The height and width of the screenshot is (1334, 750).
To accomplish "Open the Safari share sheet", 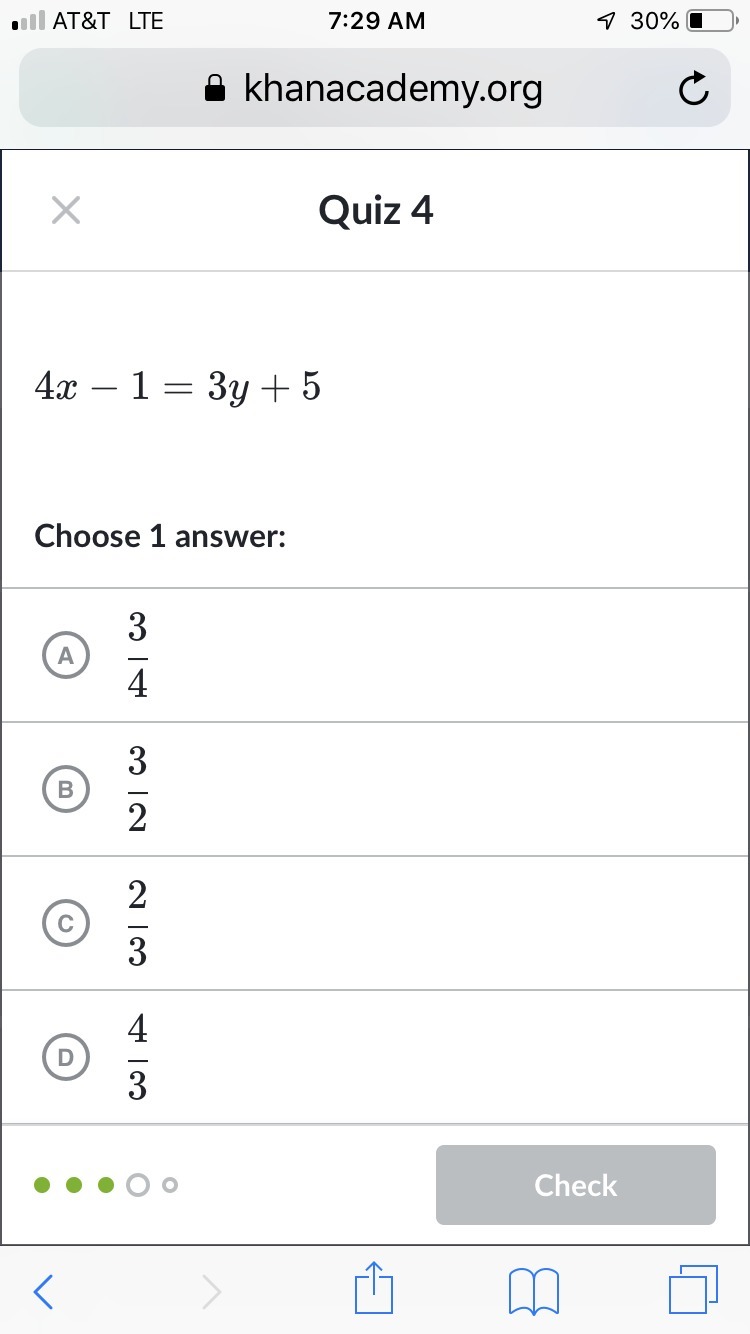I will (x=374, y=1290).
